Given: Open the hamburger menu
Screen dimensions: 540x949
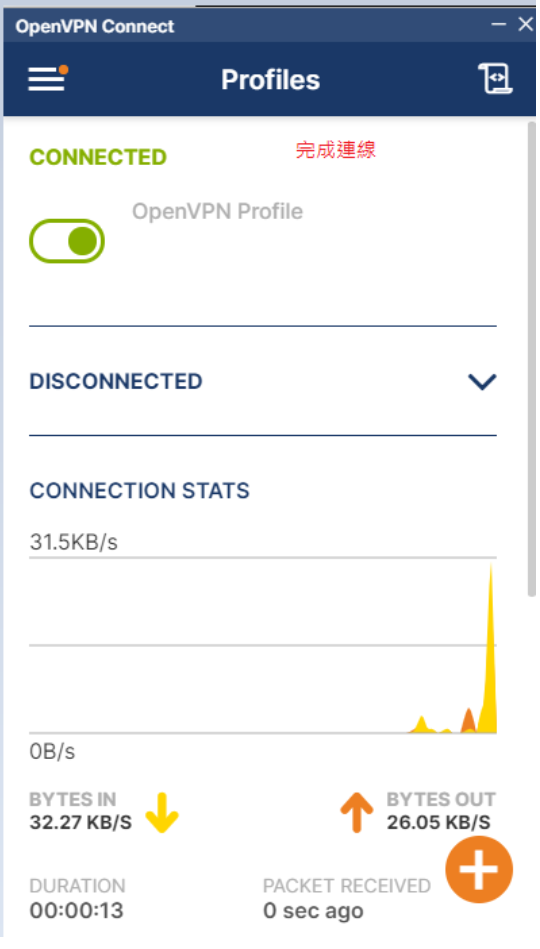Looking at the screenshot, I should [47, 79].
